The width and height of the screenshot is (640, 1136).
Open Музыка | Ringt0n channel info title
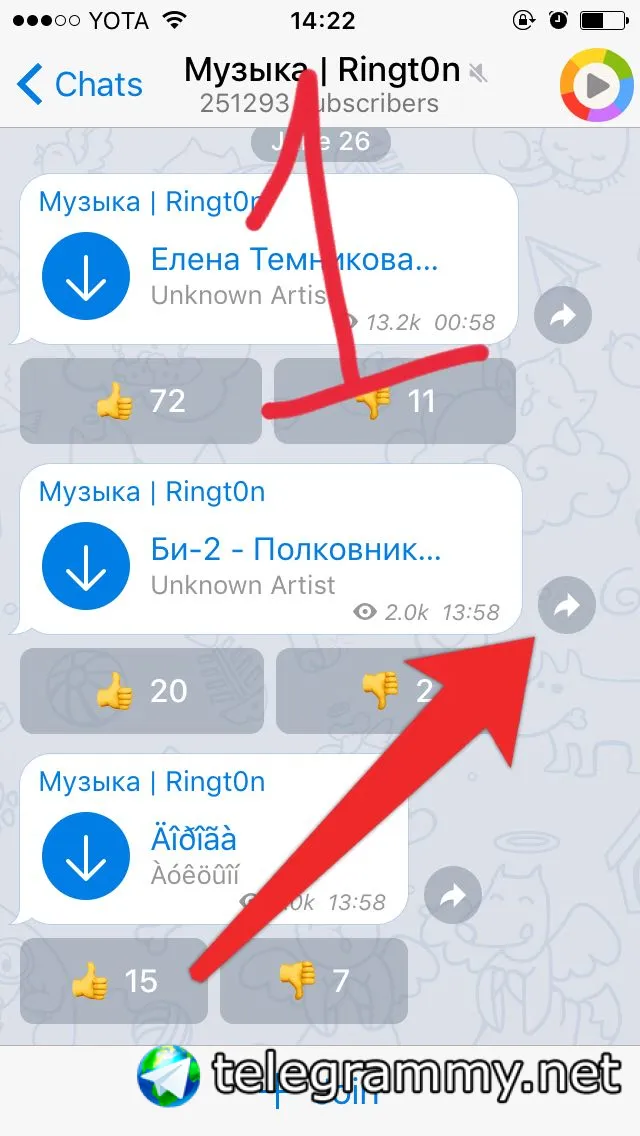(322, 72)
